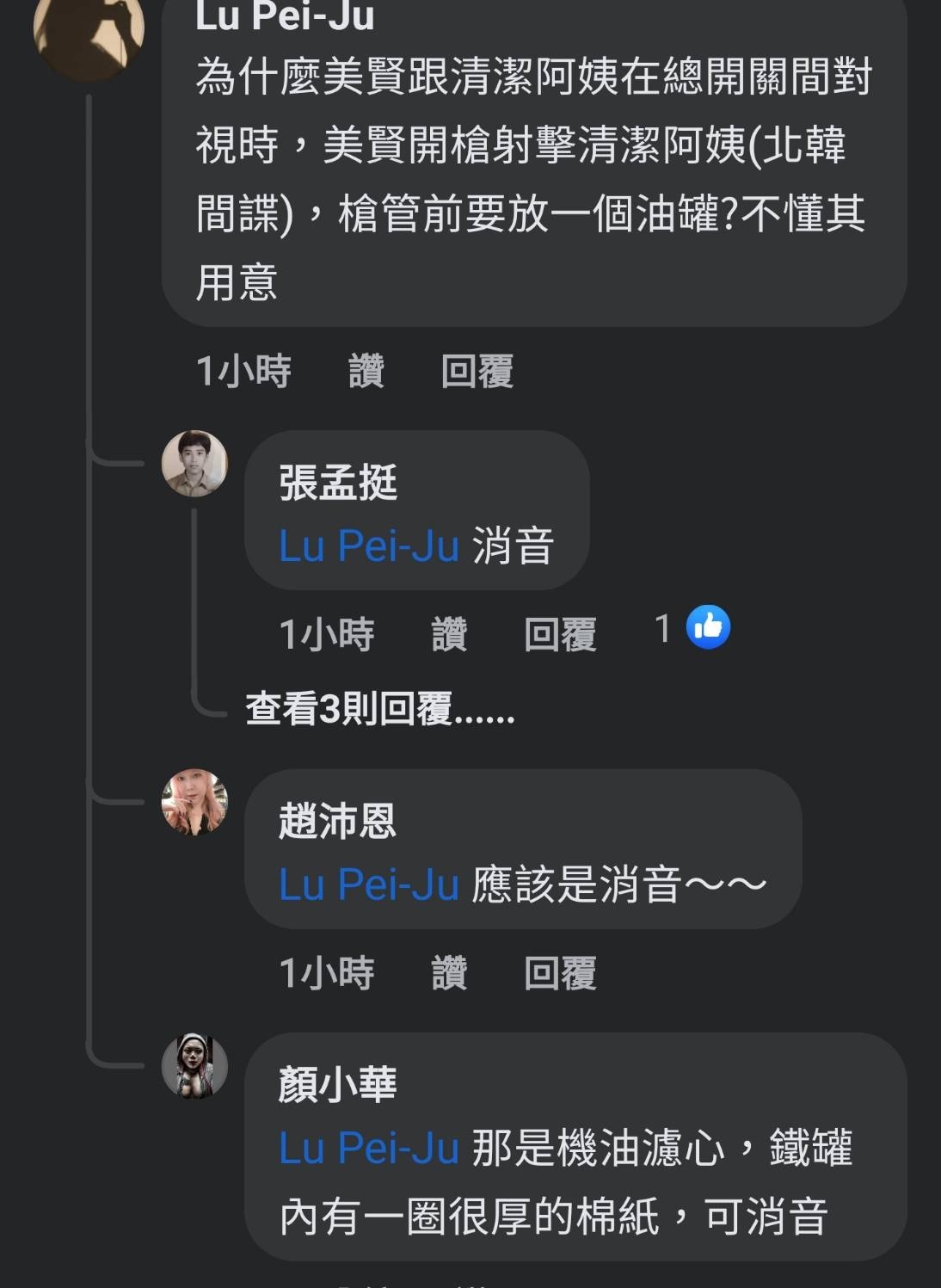Screen dimensions: 941x1288
Task: Reply to 趙沛恩's comment
Action: tap(560, 973)
